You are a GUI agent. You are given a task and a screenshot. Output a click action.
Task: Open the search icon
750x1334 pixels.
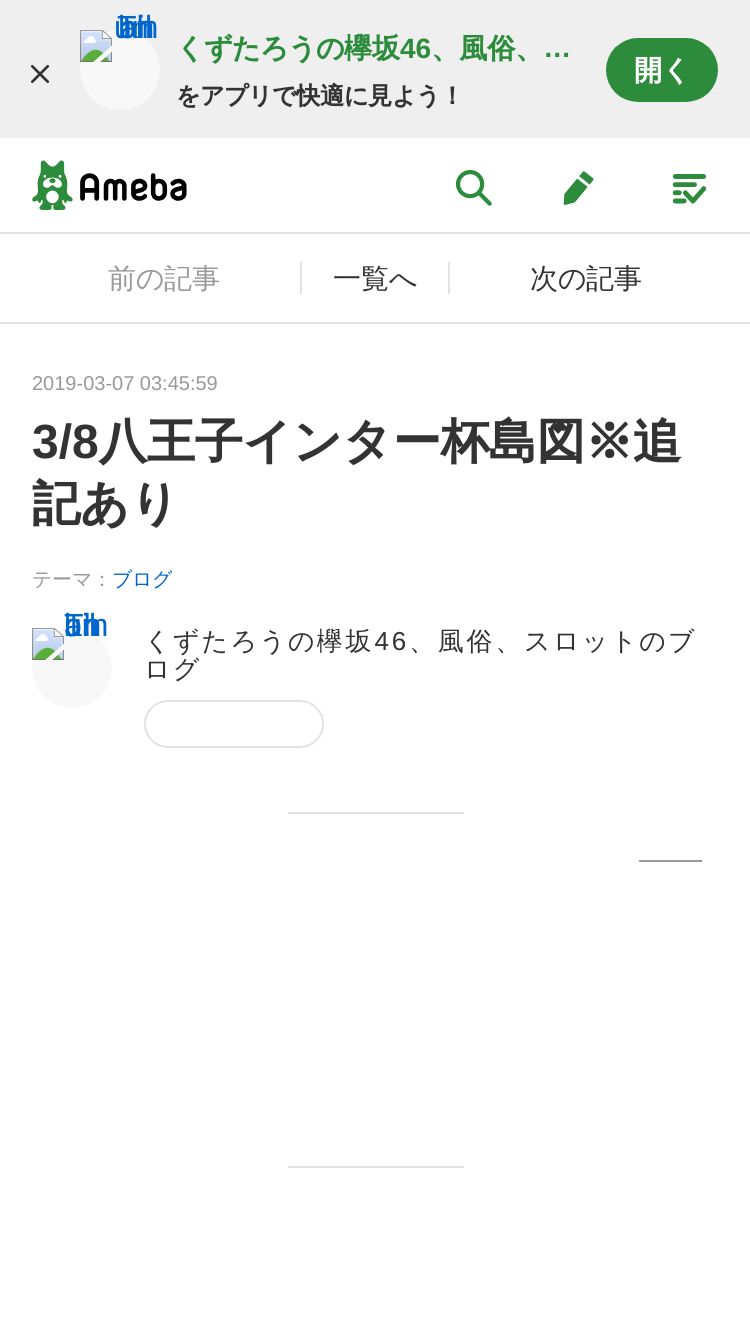click(473, 187)
